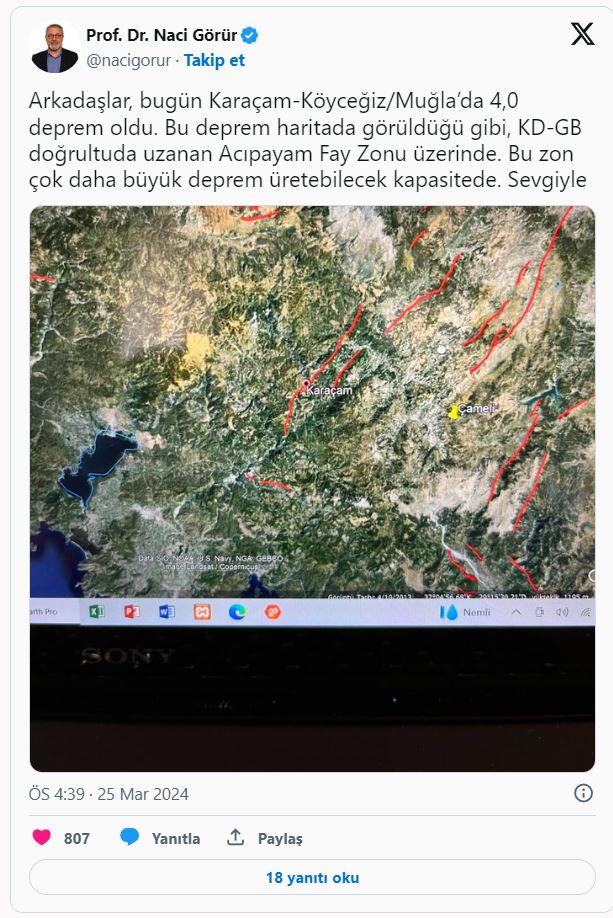The height and width of the screenshot is (918, 613).
Task: Open Prof. Dr. Naci Görür's profile picture
Action: (x=54, y=47)
